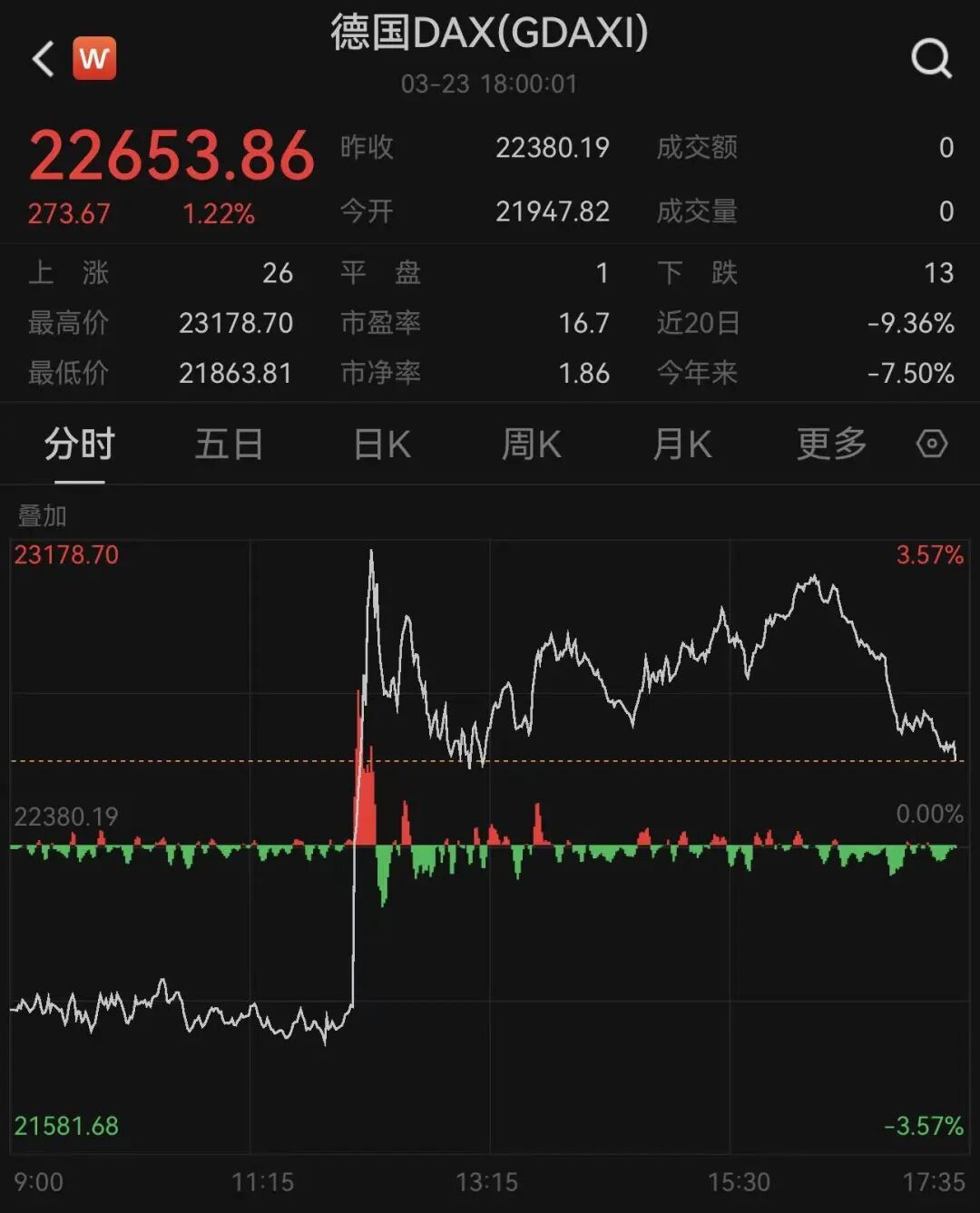Expand the 更多 more periods option

pyautogui.click(x=831, y=445)
